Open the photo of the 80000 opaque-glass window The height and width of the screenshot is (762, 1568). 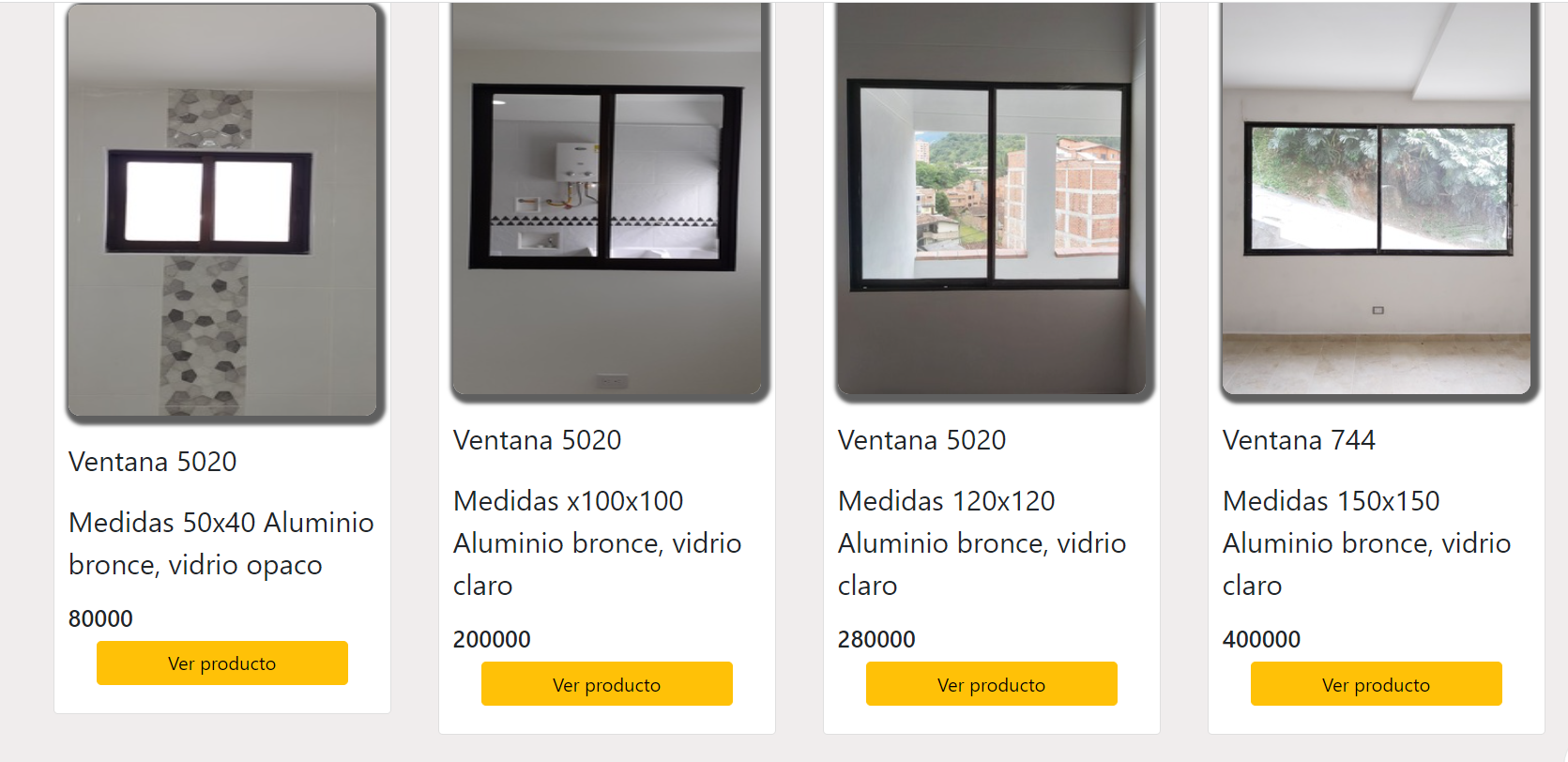(x=222, y=210)
